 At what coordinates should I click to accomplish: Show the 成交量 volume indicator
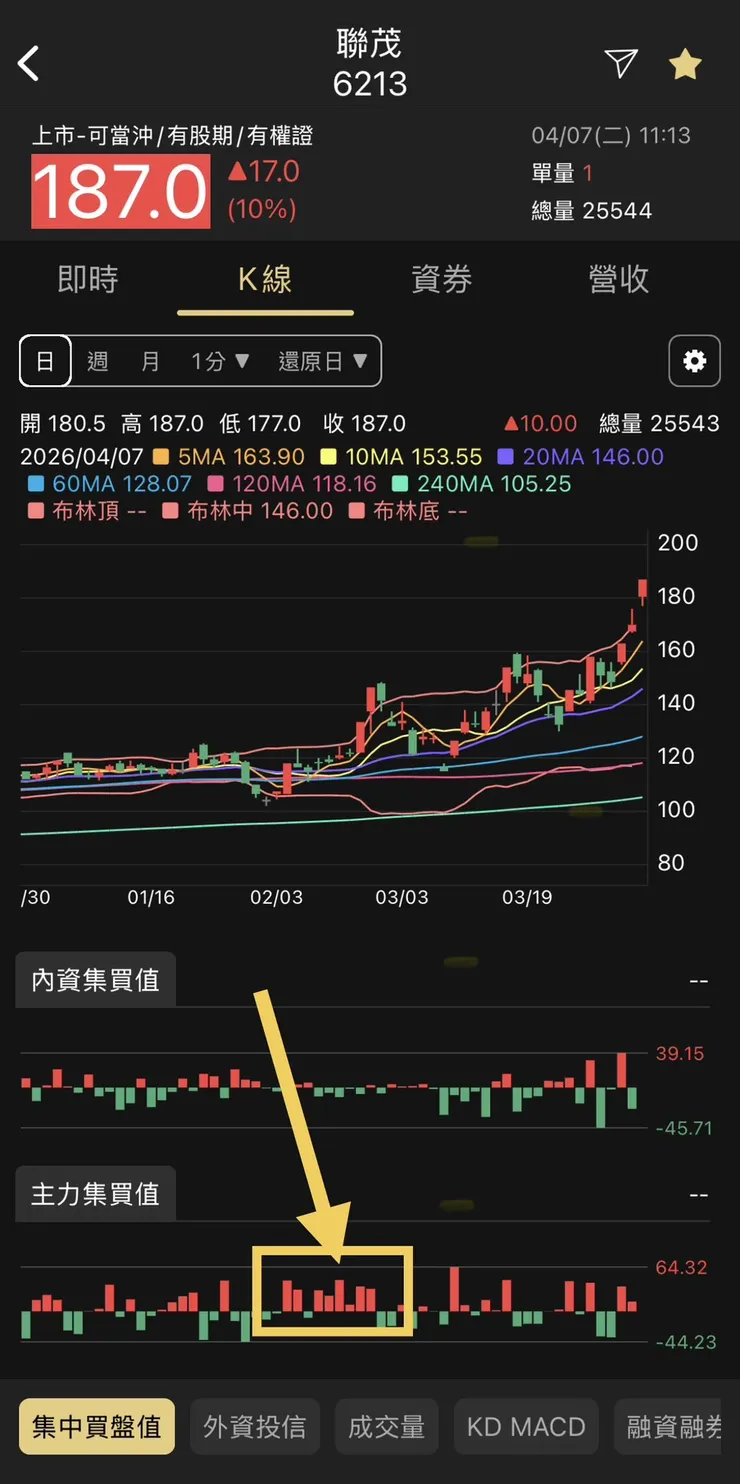coord(386,1426)
